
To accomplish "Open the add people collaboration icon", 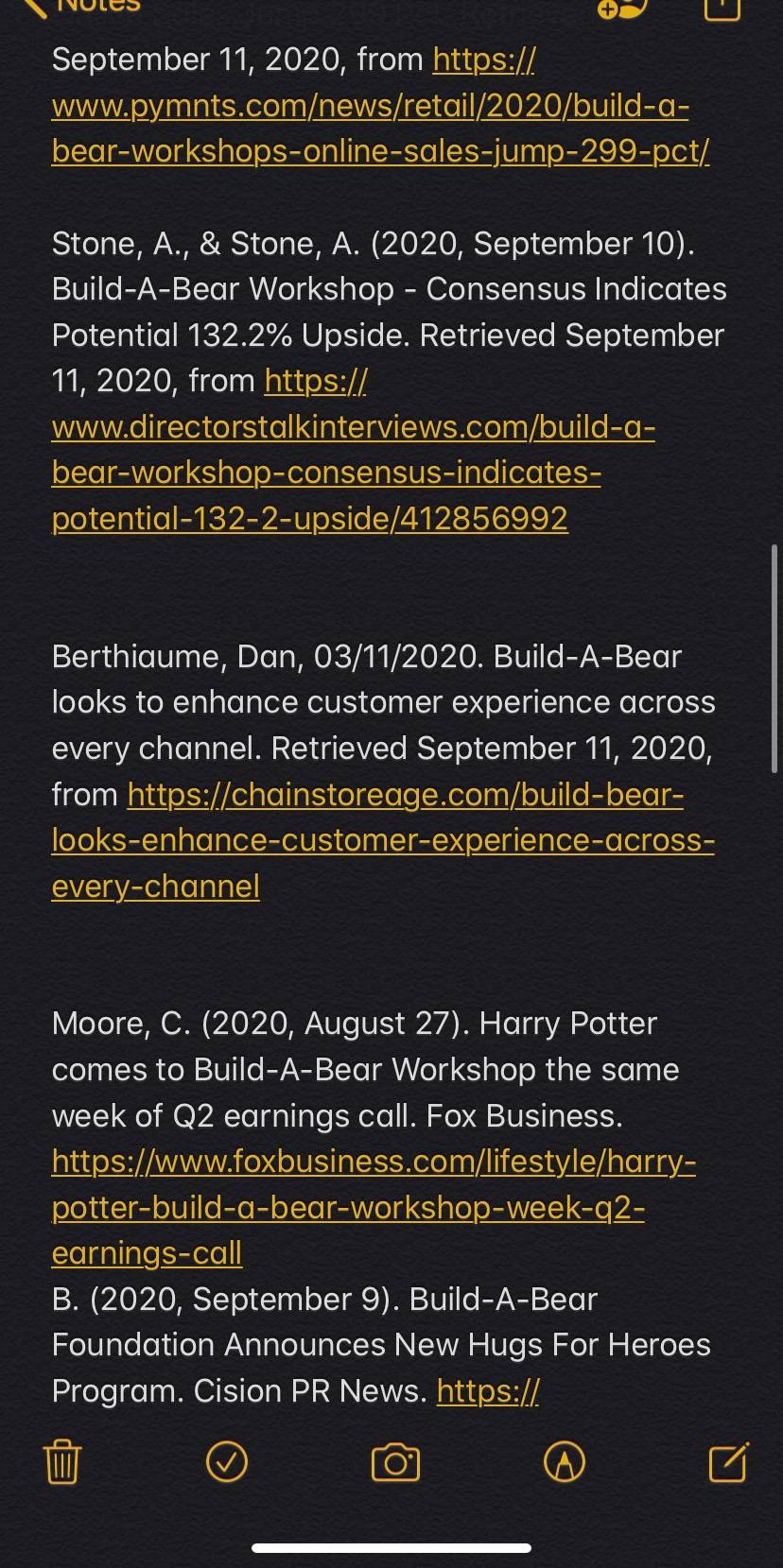I will point(621,8).
